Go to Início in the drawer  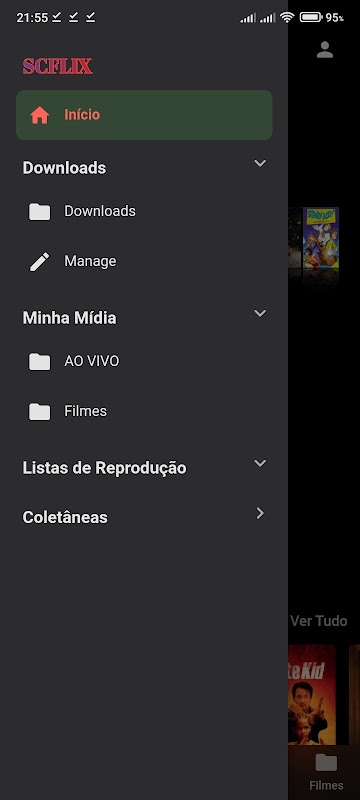tap(144, 115)
